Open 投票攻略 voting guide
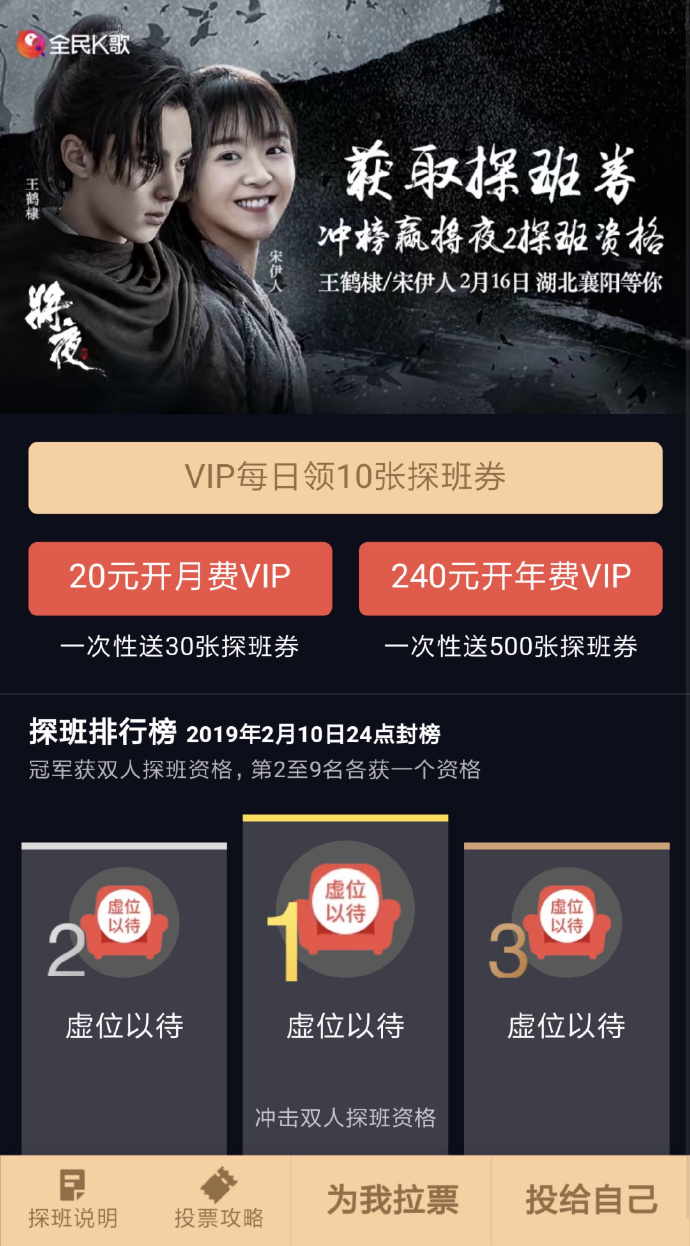This screenshot has height=1246, width=690. pyautogui.click(x=219, y=1200)
